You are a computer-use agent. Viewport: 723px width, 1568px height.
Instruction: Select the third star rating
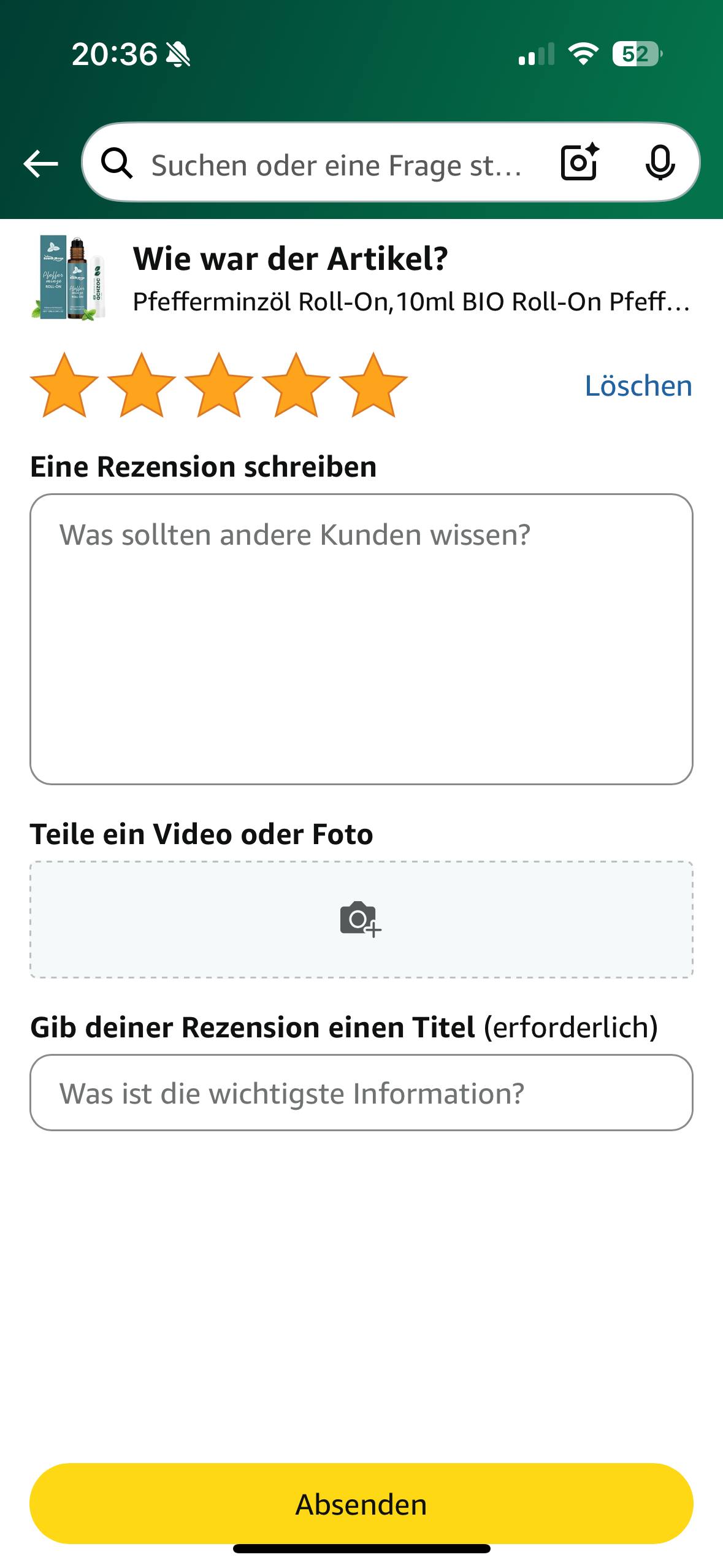[x=219, y=386]
